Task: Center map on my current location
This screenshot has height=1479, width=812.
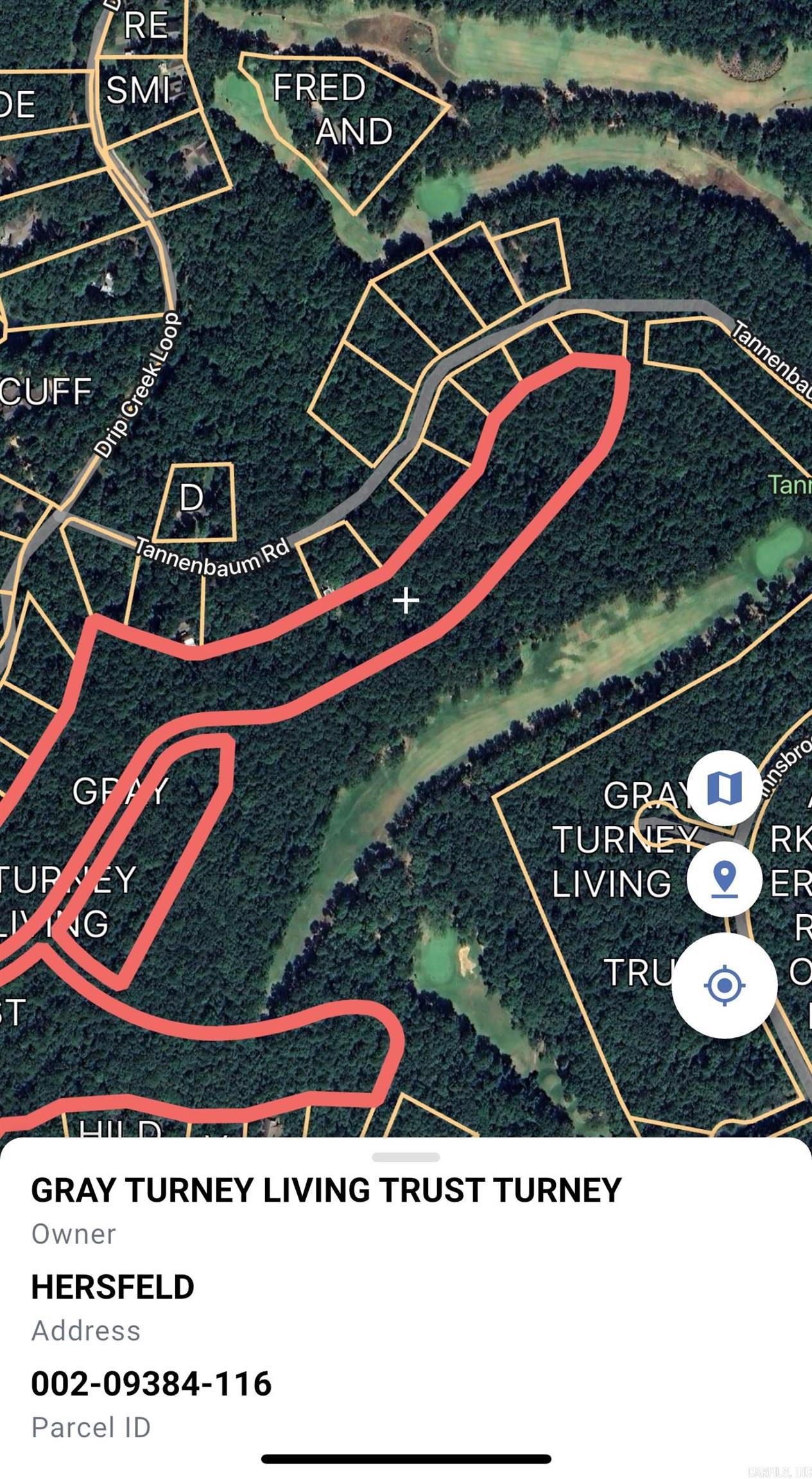Action: [x=724, y=985]
